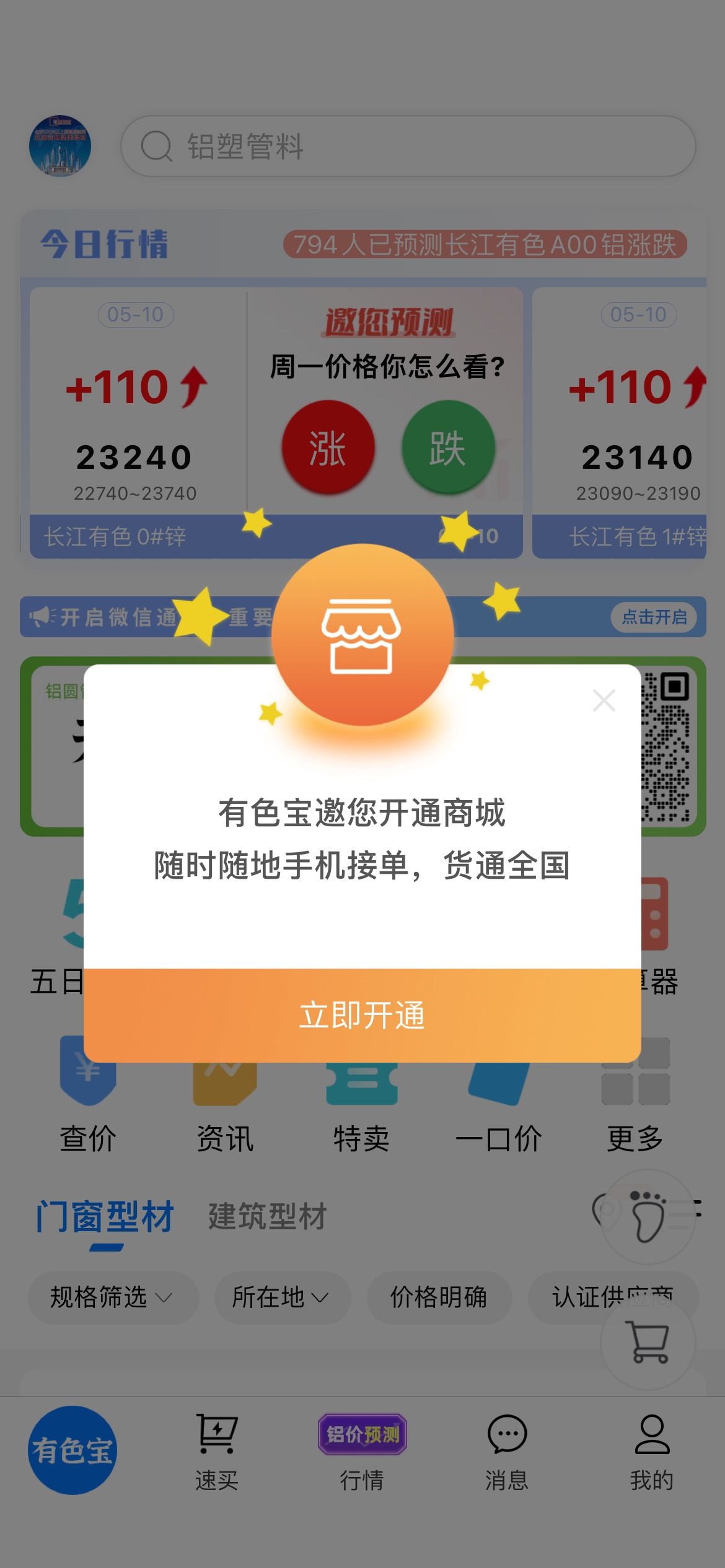Switch to the 行情 tab

(362, 1452)
